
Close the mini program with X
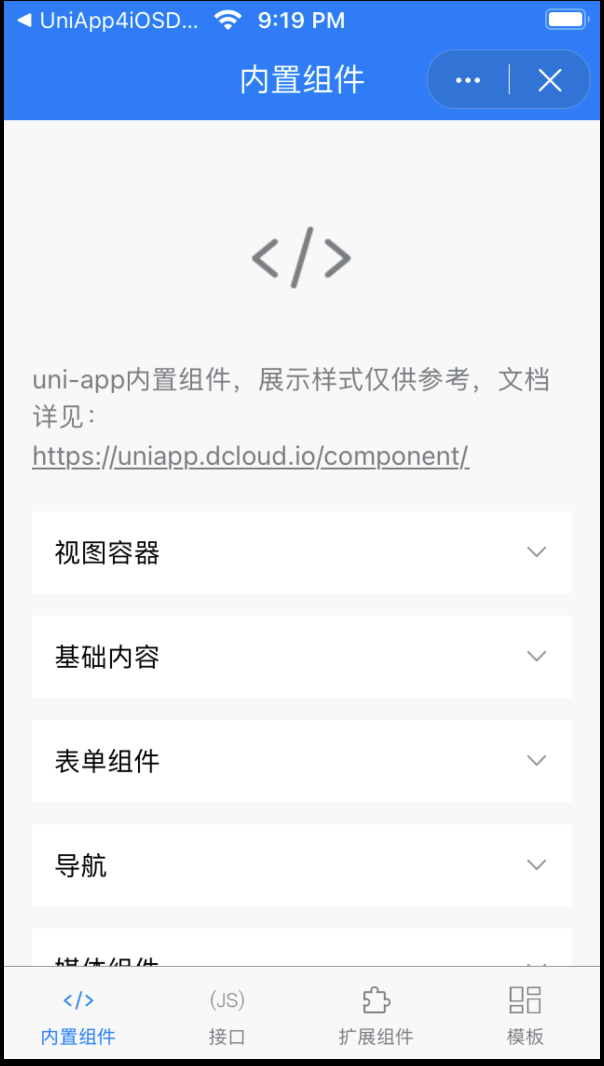[549, 80]
